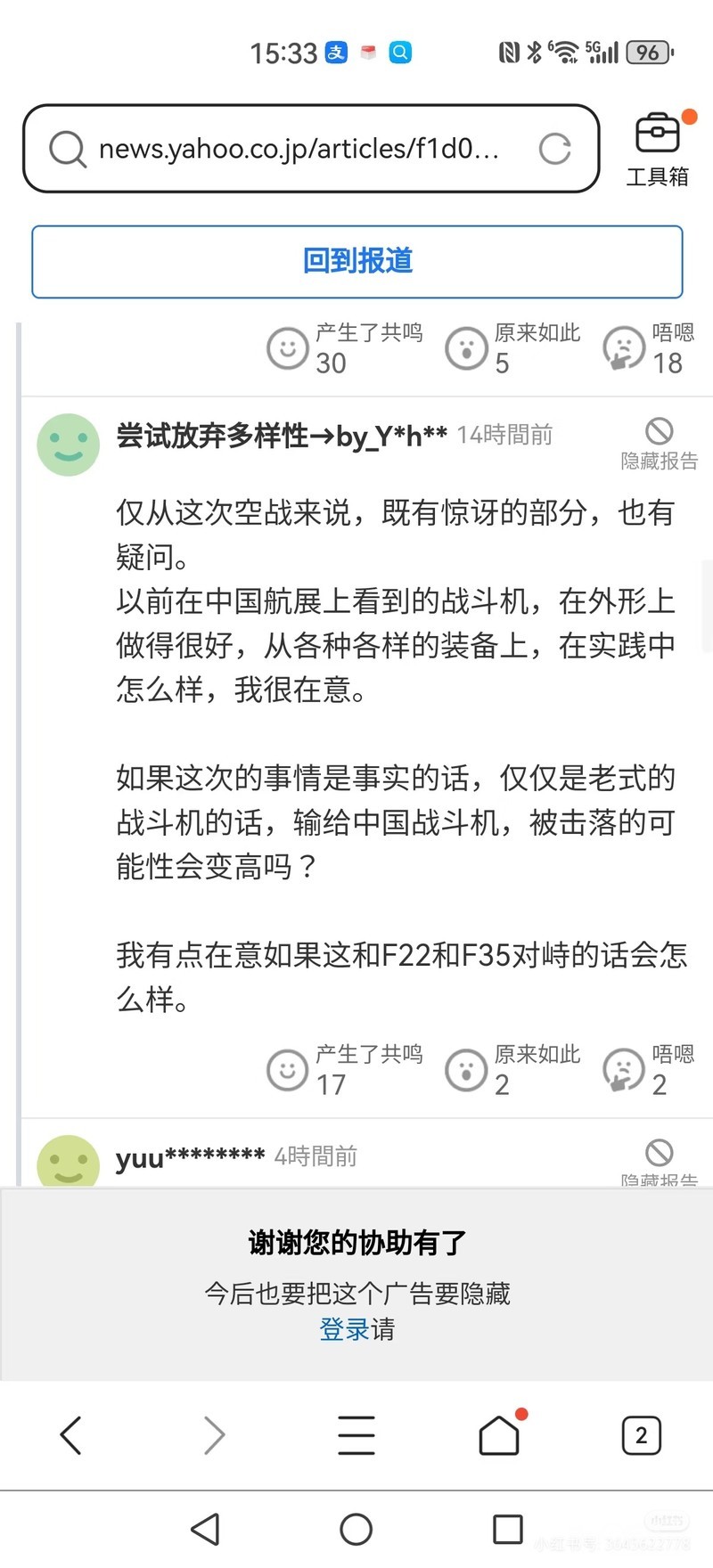Viewport: 713px width, 1568px height.
Task: React 唔嗯 showing count 18
Action: click(649, 348)
